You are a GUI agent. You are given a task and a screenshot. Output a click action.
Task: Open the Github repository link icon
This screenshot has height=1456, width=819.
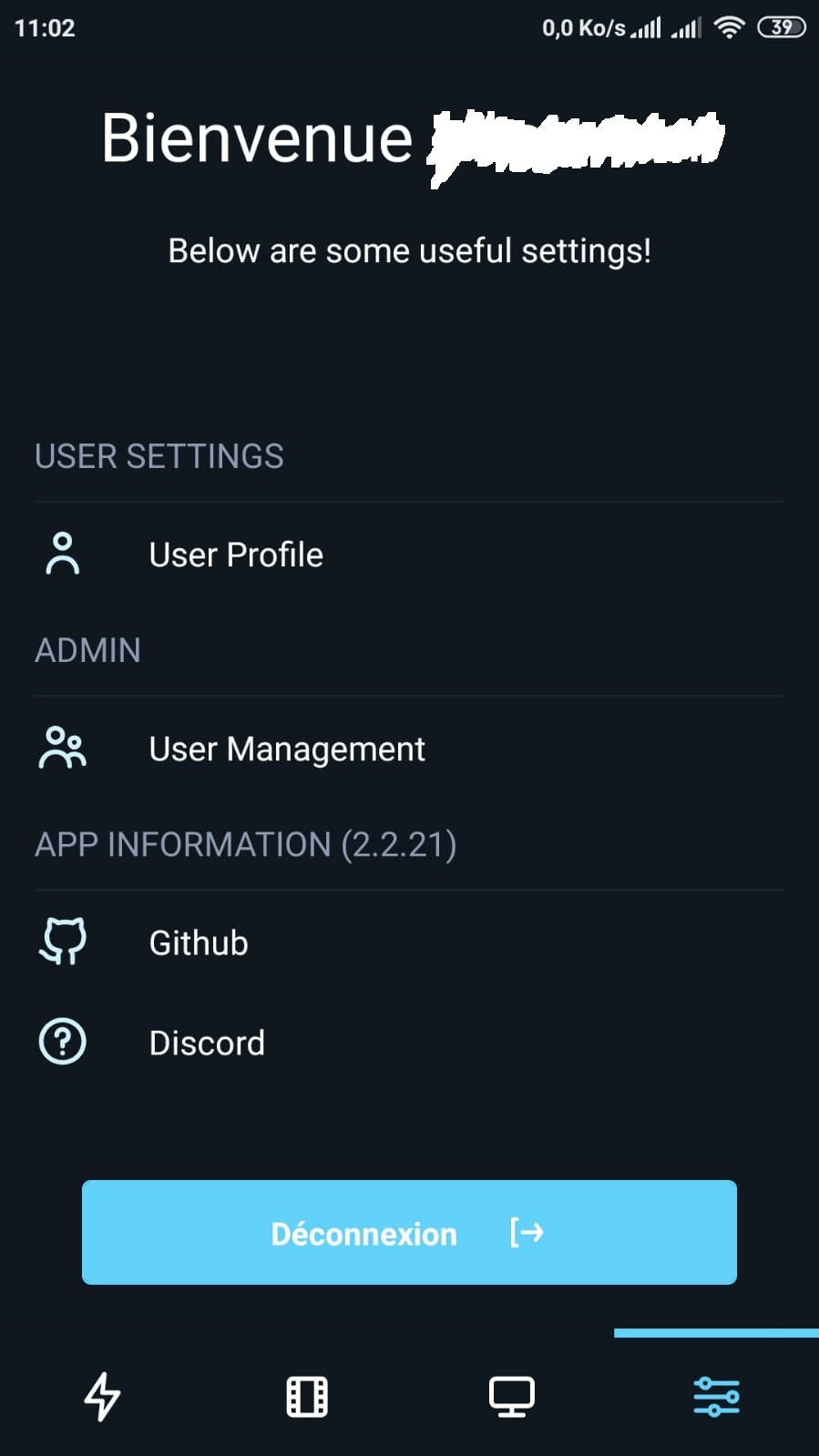pyautogui.click(x=61, y=942)
